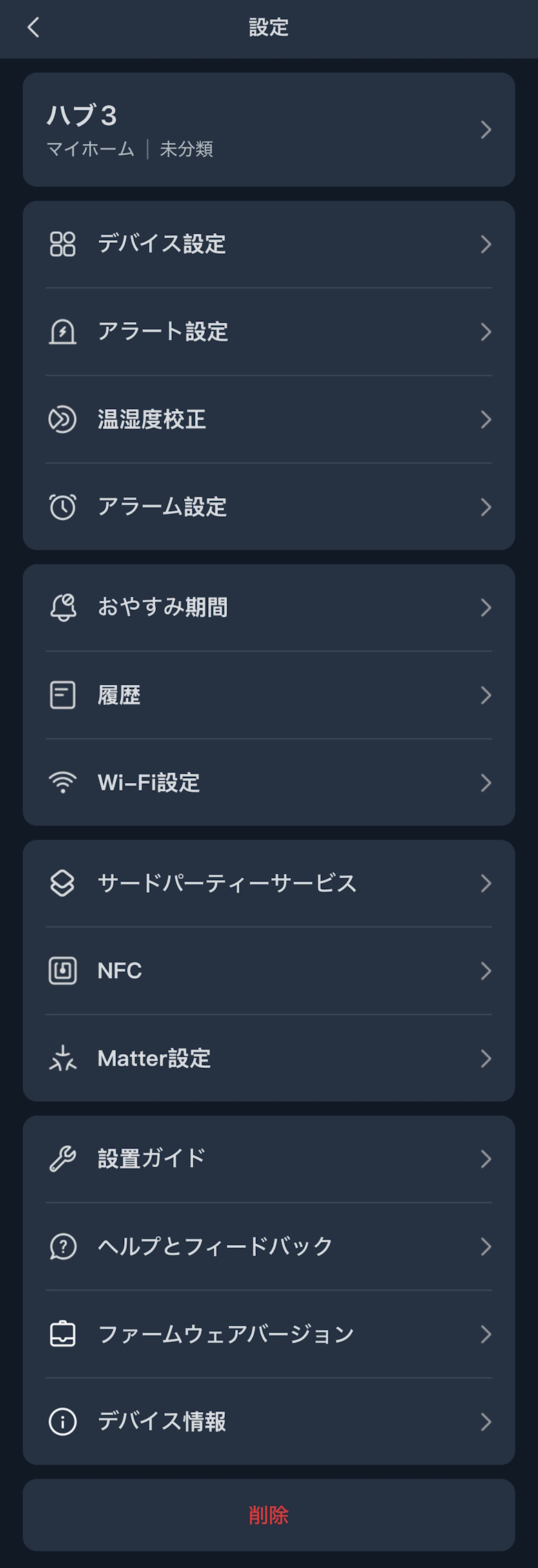This screenshot has height=1568, width=538.
Task: Open the NFC row
Action: coord(268,971)
